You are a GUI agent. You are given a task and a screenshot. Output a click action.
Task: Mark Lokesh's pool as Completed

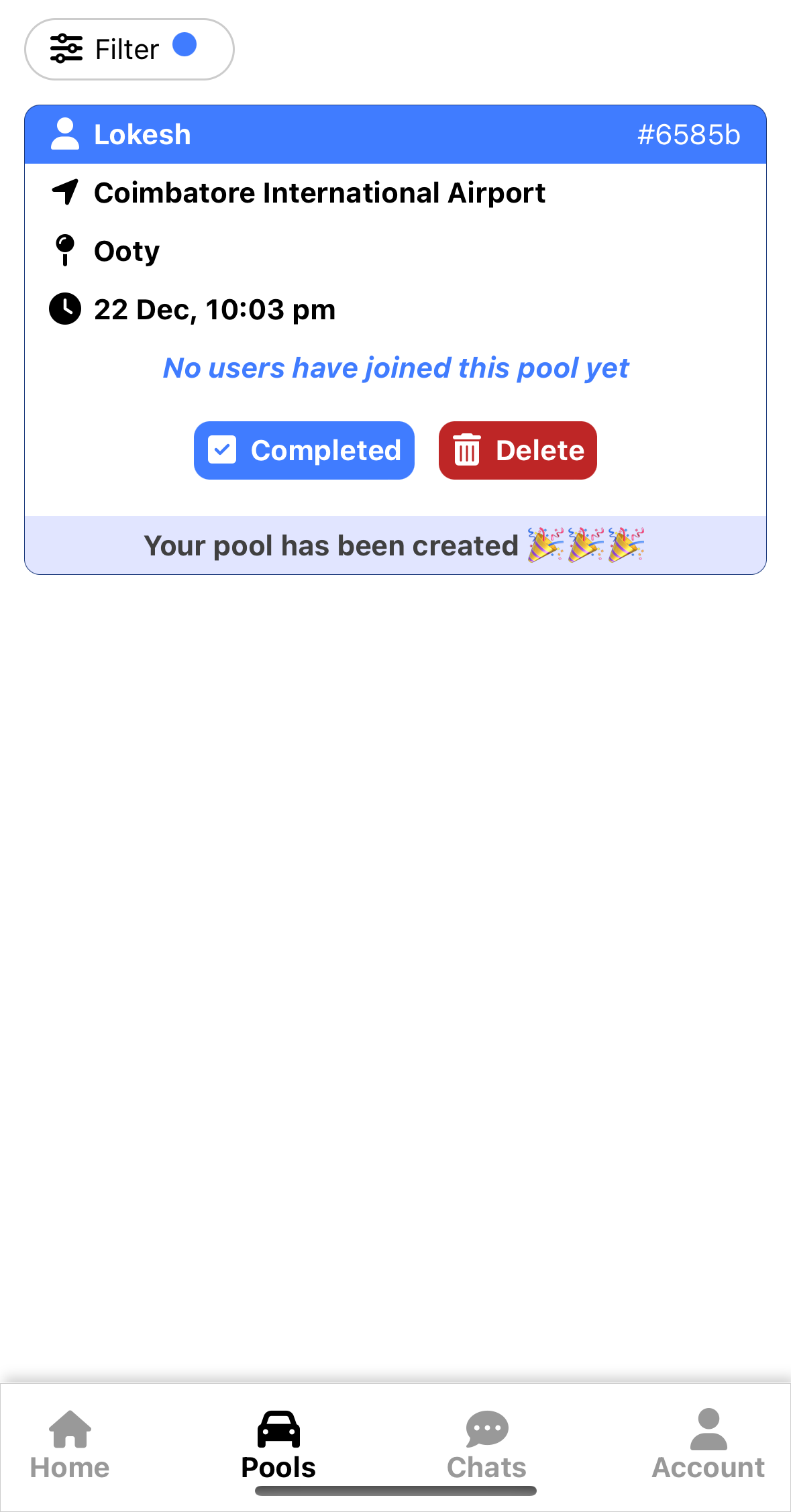point(304,450)
